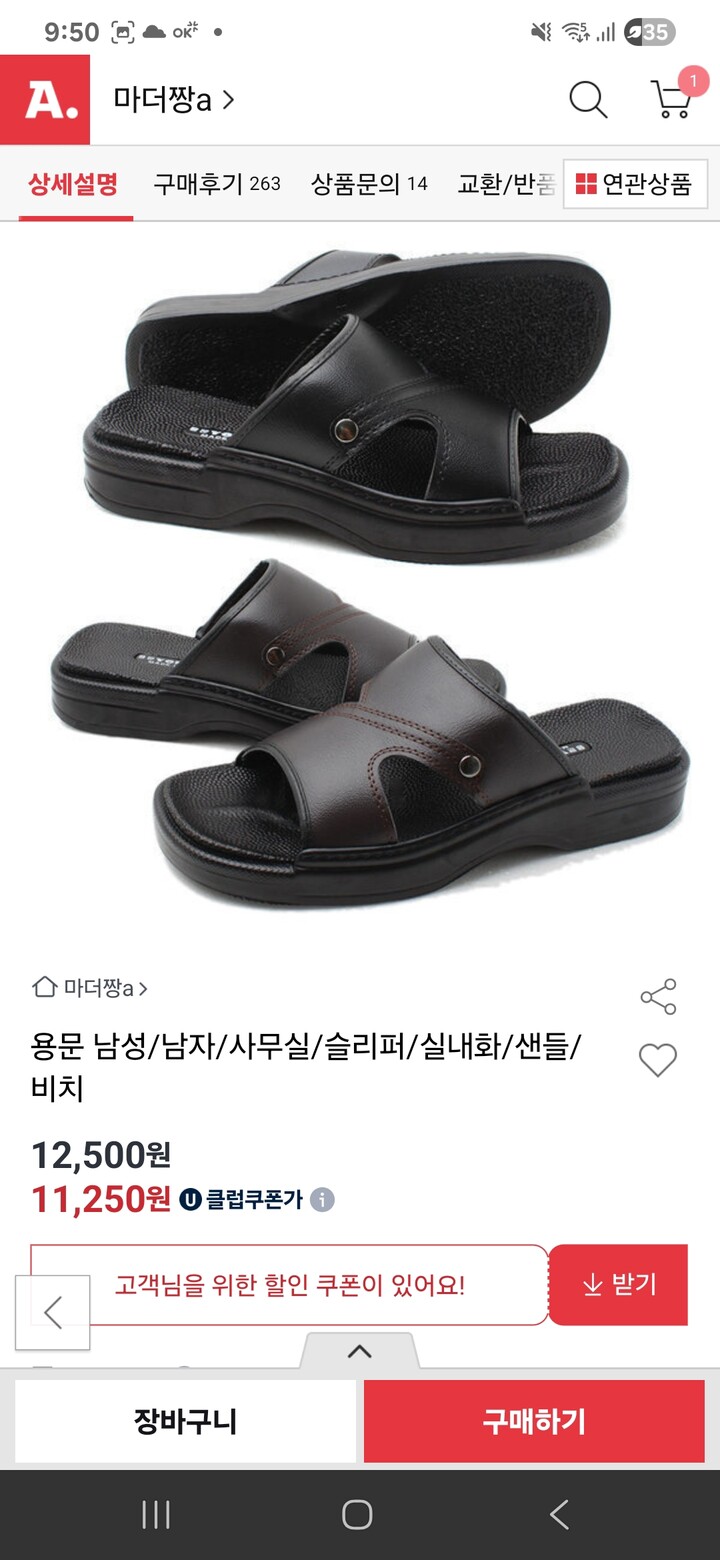Click the home icon beside 마더짱a
This screenshot has height=1560, width=720.
42,988
